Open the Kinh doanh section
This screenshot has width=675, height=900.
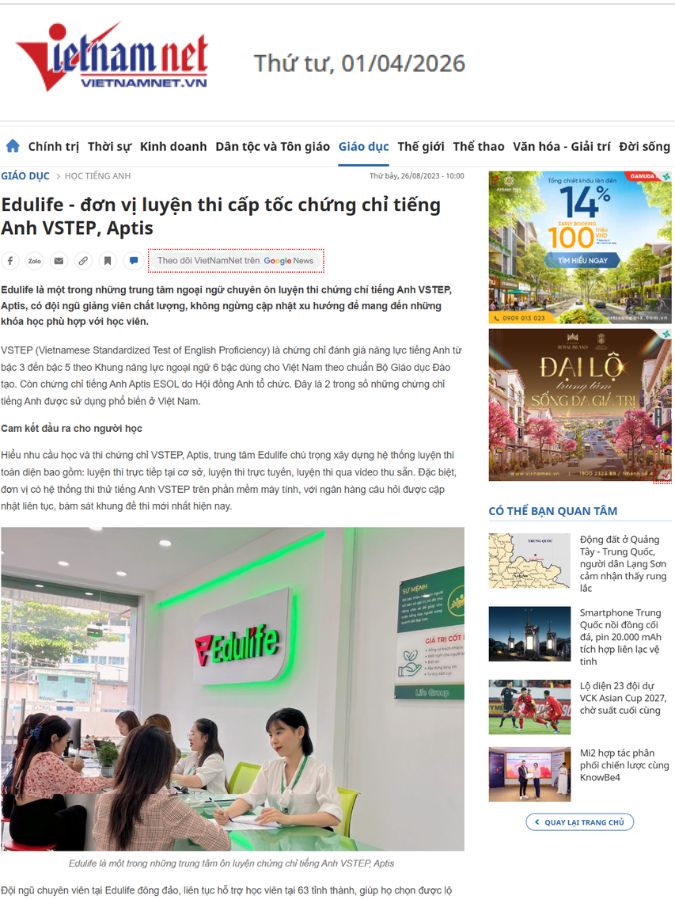click(173, 146)
